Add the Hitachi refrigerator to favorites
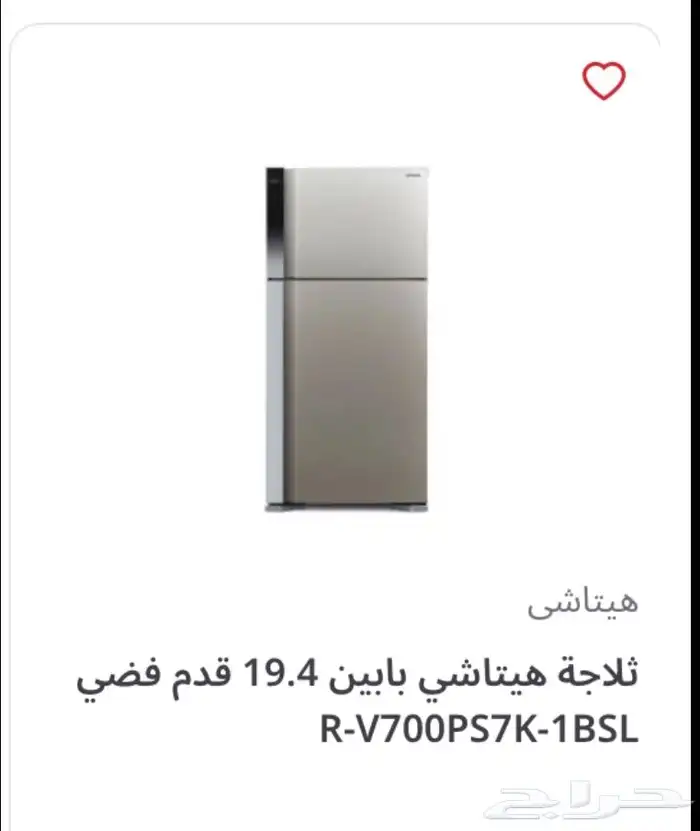 coord(603,81)
